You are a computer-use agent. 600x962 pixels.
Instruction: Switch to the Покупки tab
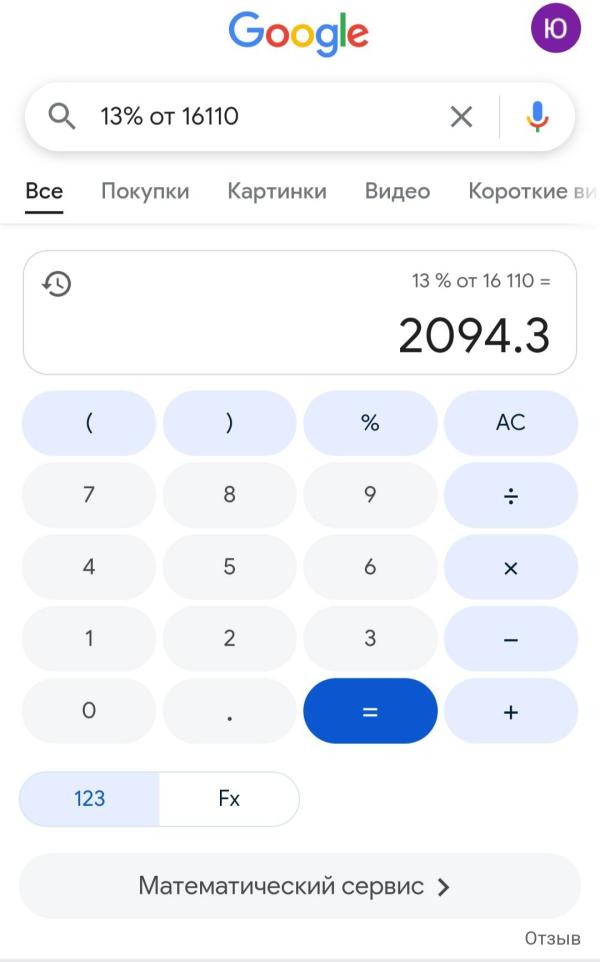pyautogui.click(x=145, y=191)
